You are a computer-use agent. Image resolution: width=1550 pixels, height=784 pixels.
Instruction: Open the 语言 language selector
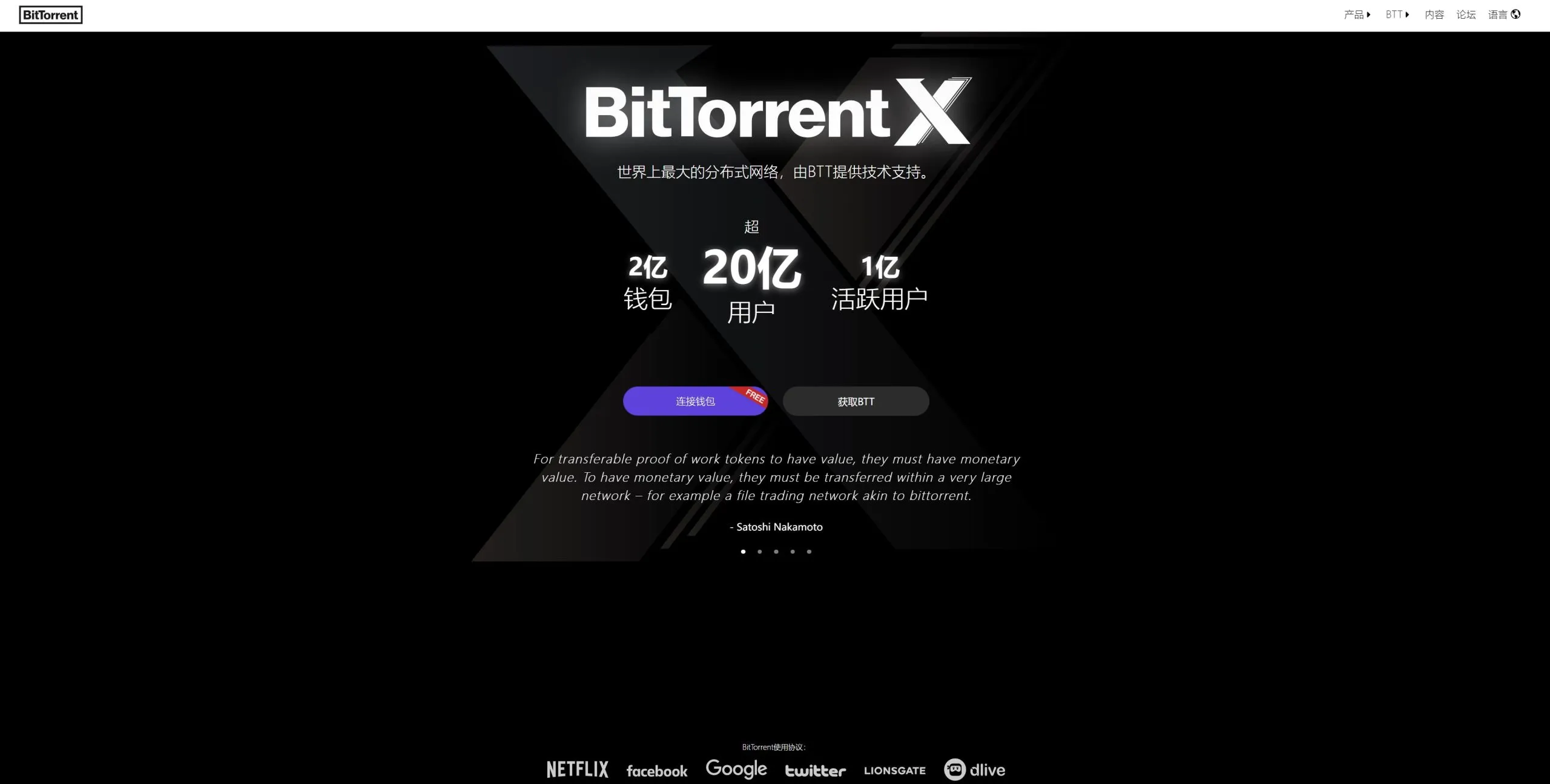(1503, 15)
